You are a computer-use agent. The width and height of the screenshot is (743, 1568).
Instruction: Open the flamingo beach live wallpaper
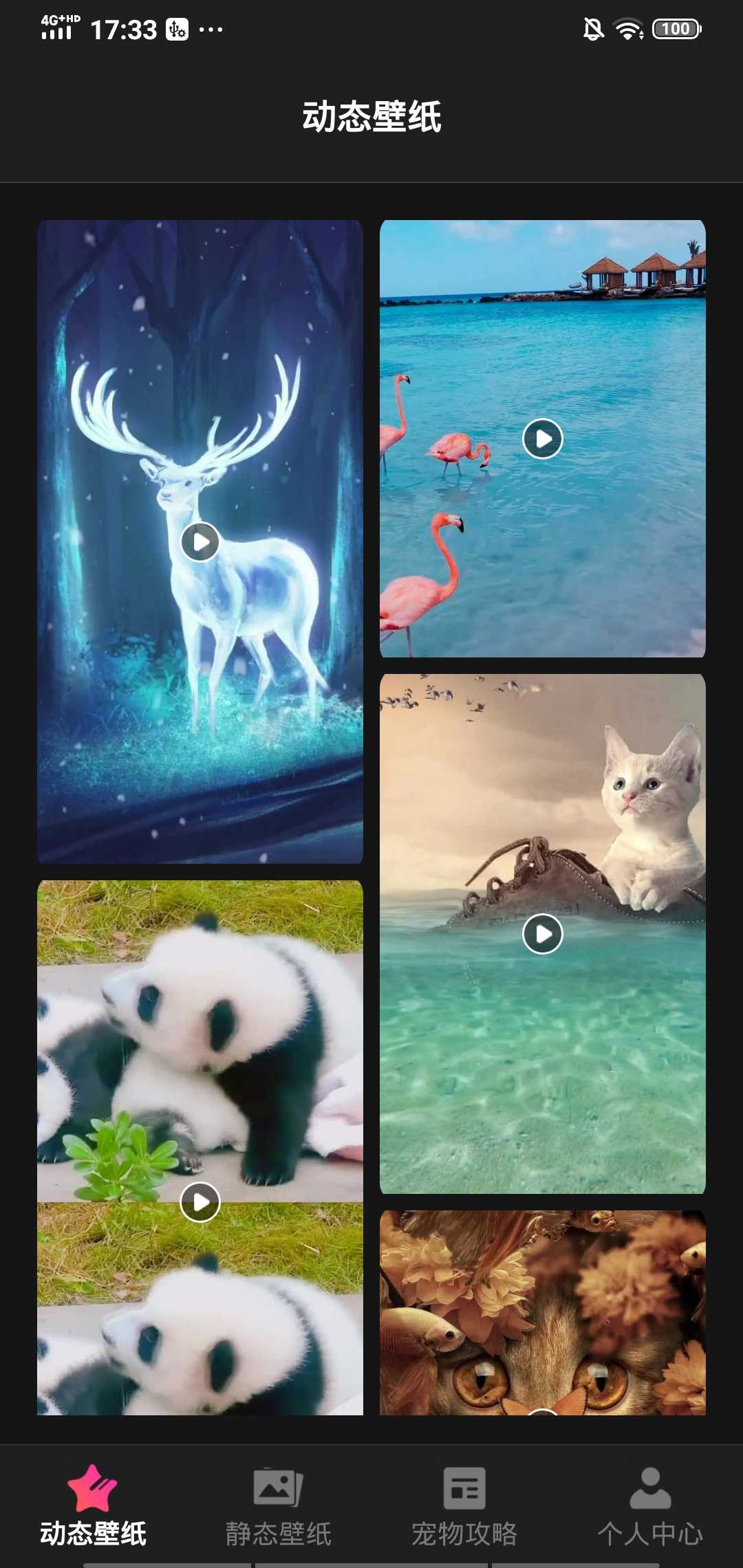543,438
